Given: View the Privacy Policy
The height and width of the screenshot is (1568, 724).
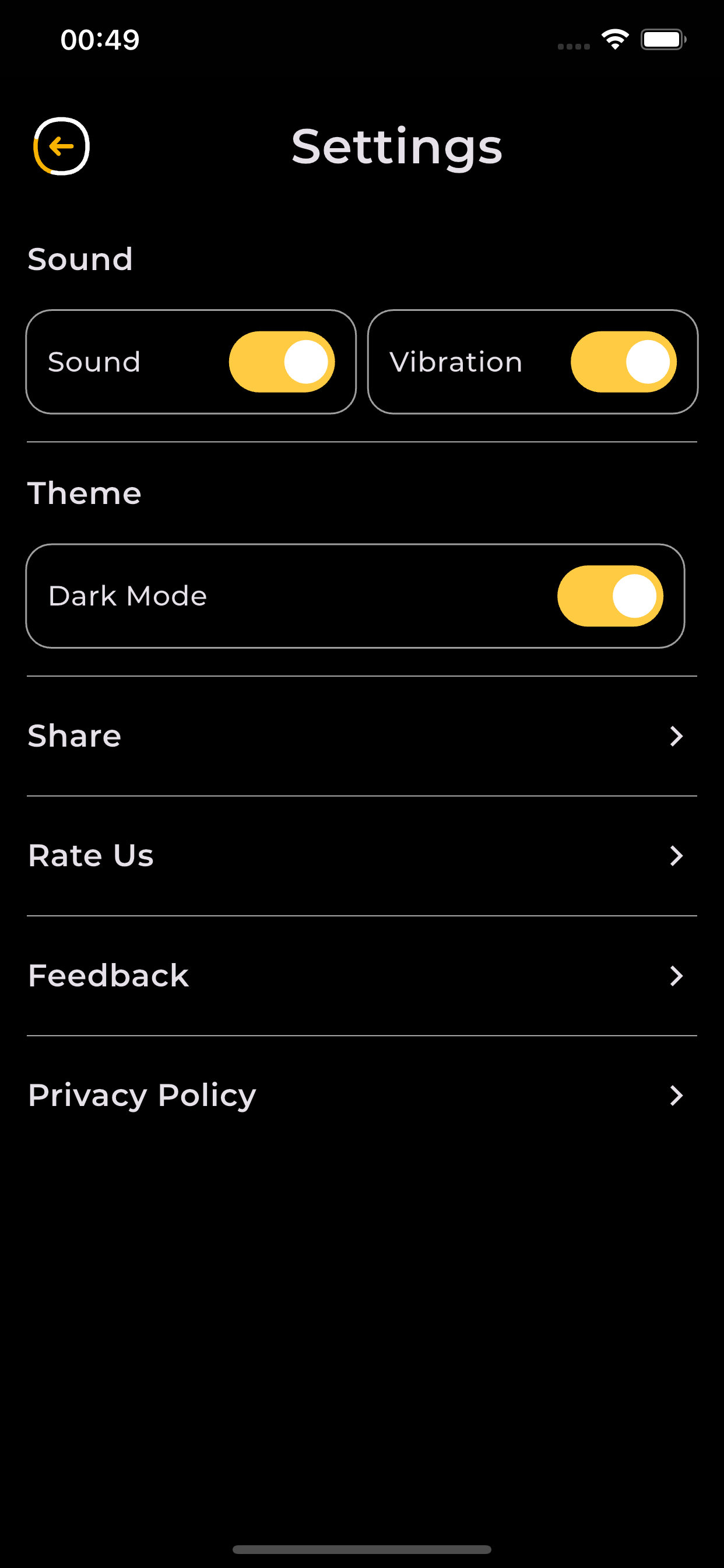Looking at the screenshot, I should [x=362, y=1095].
